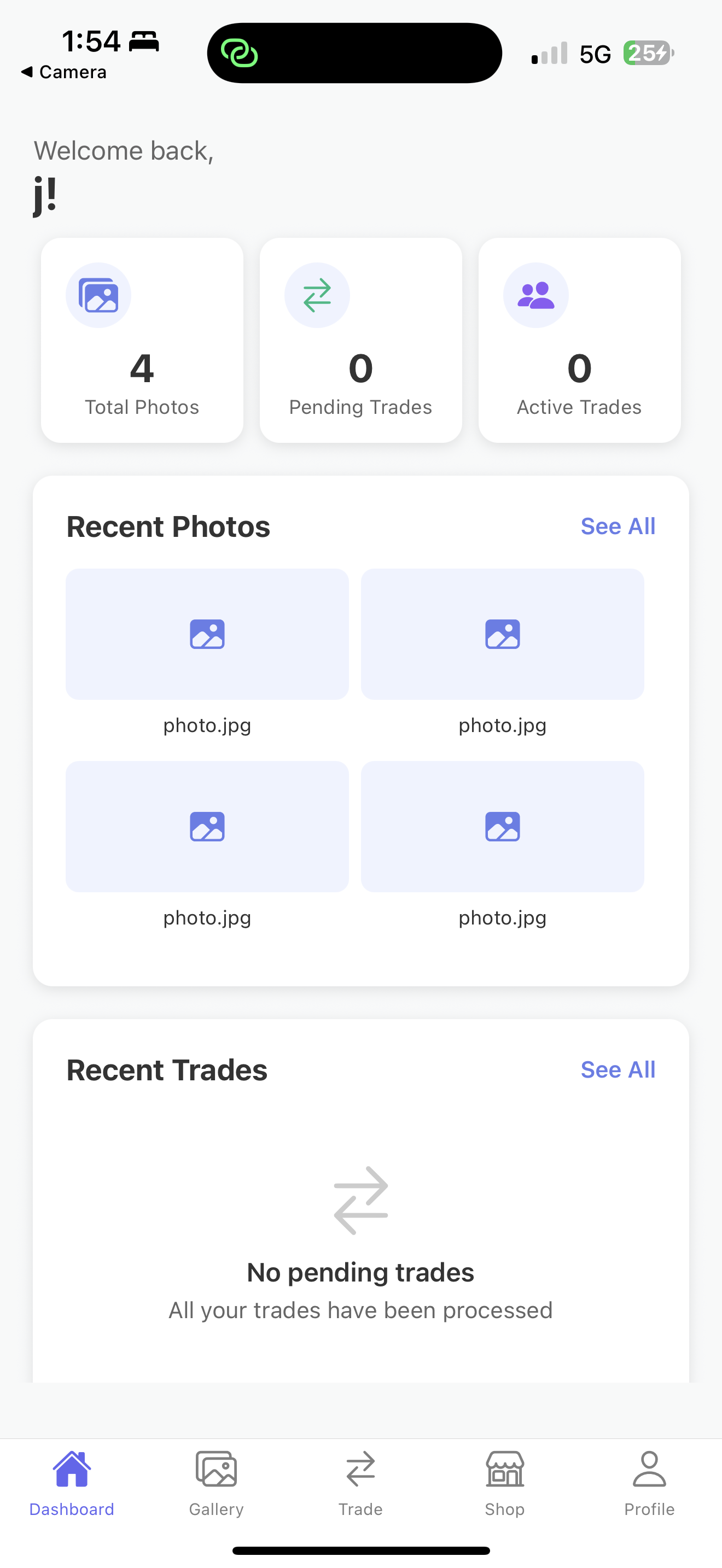Screen dimensions: 722x1568
Task: See all Recent Trades
Action: 618,1069
